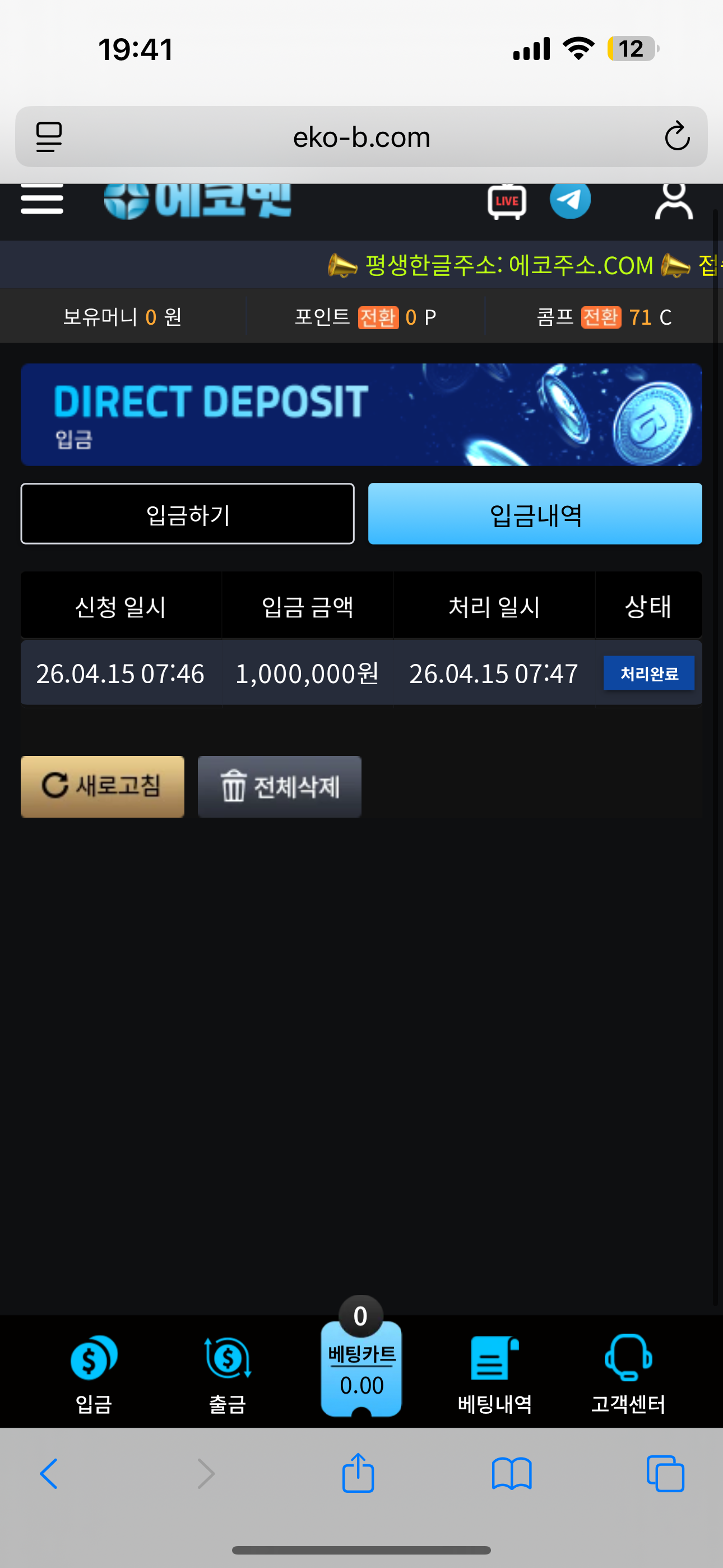This screenshot has width=723, height=1568.
Task: Open the Telegram channel icon
Action: click(570, 199)
